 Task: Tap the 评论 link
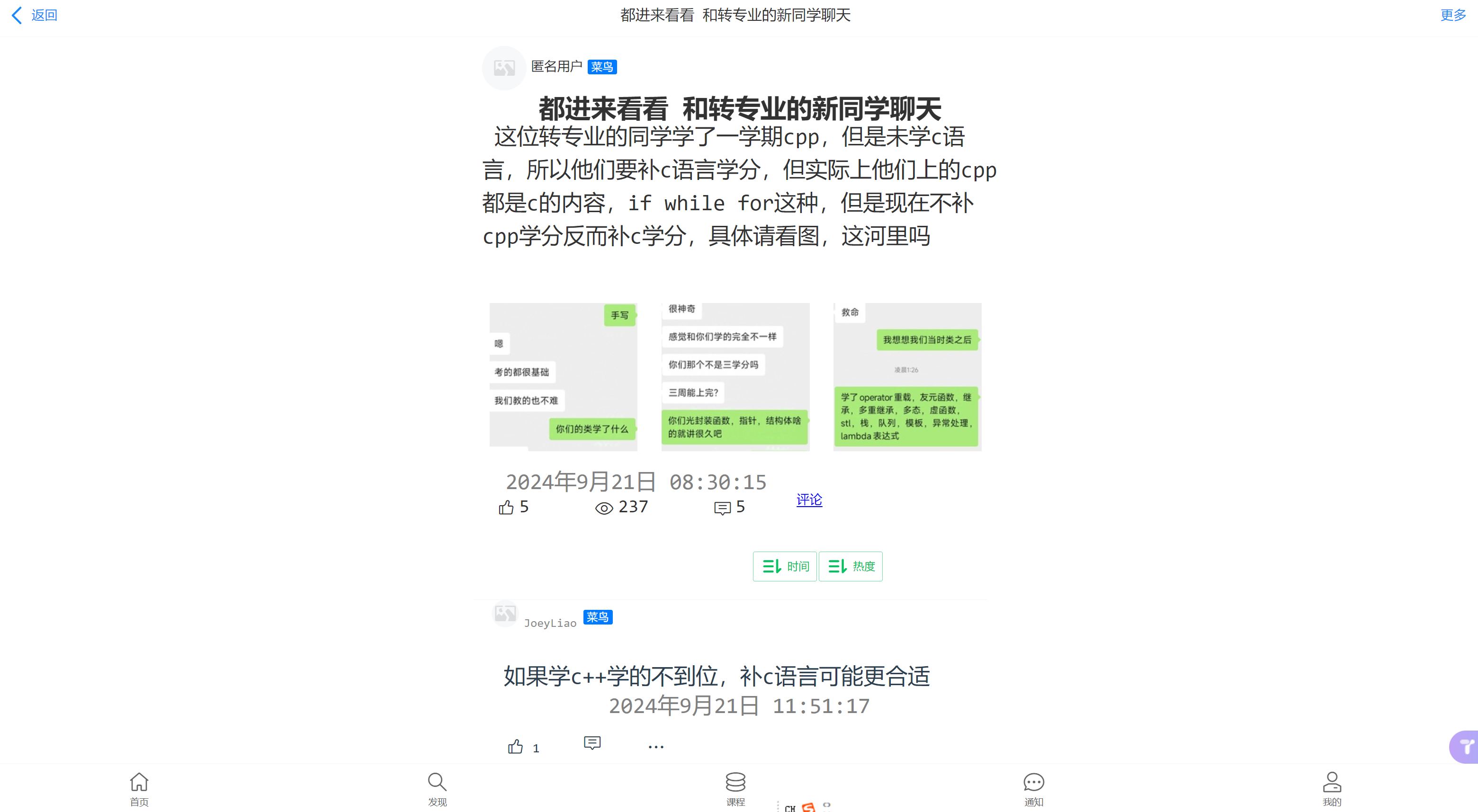(x=809, y=500)
